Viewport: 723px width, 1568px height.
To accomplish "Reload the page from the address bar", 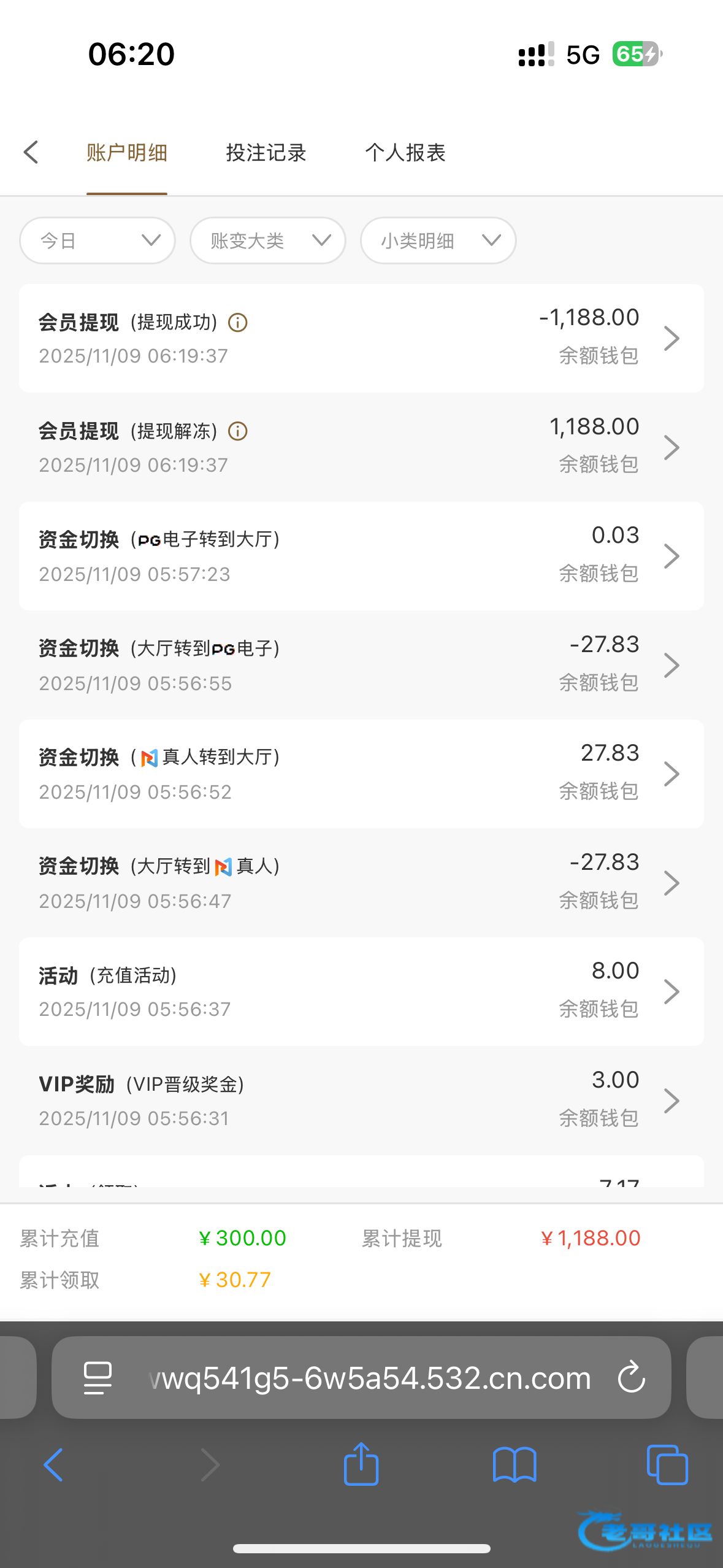I will 631,1378.
